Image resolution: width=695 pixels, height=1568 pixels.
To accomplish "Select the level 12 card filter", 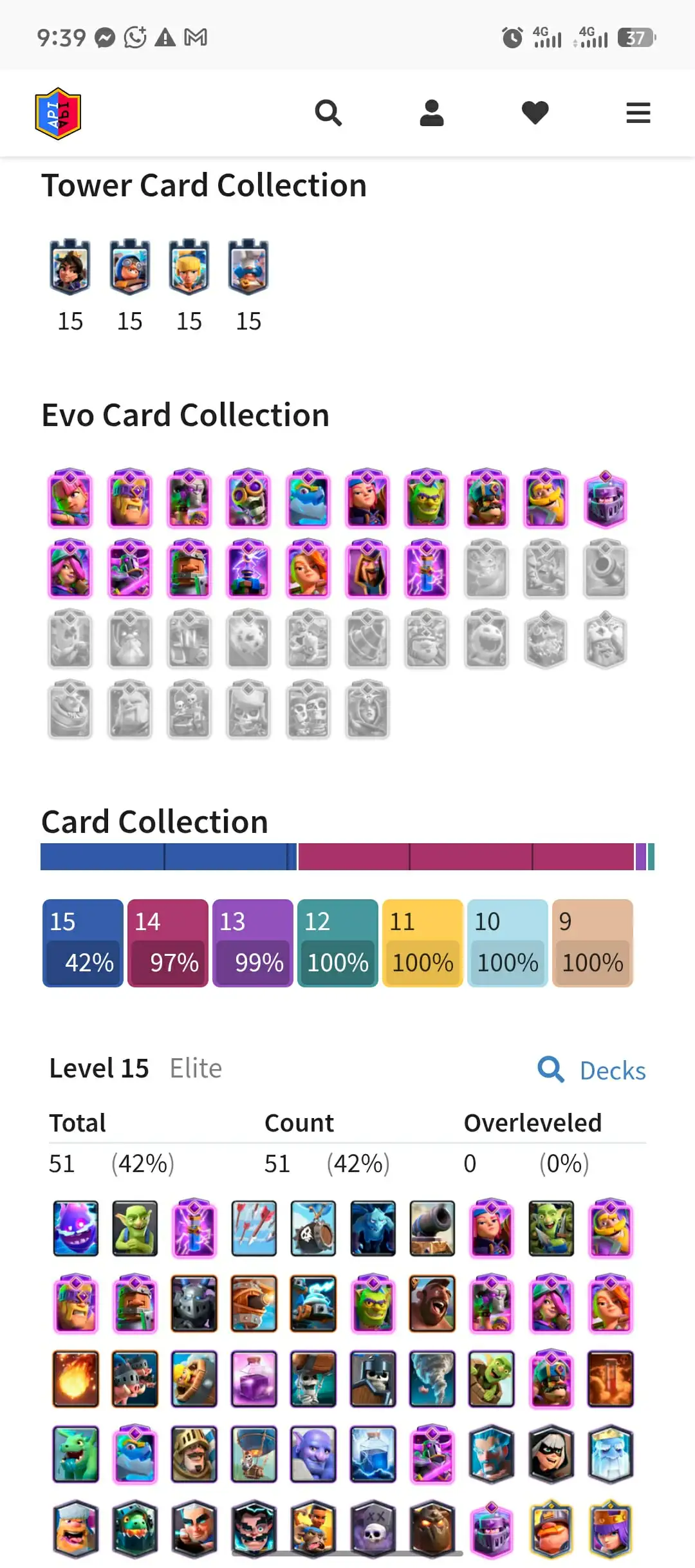I will [338, 942].
